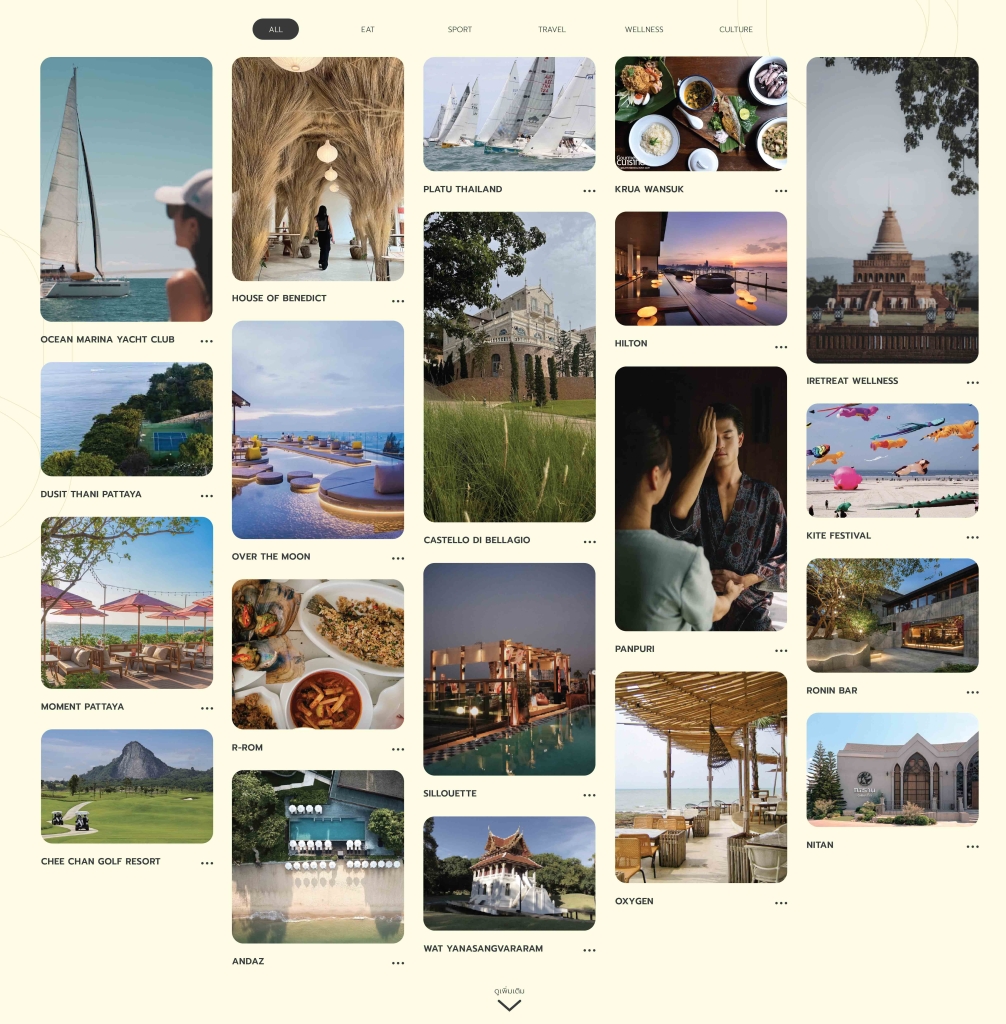Tap the options dots beside Dusit Thani Pattaya
This screenshot has width=1006, height=1024.
(x=207, y=496)
